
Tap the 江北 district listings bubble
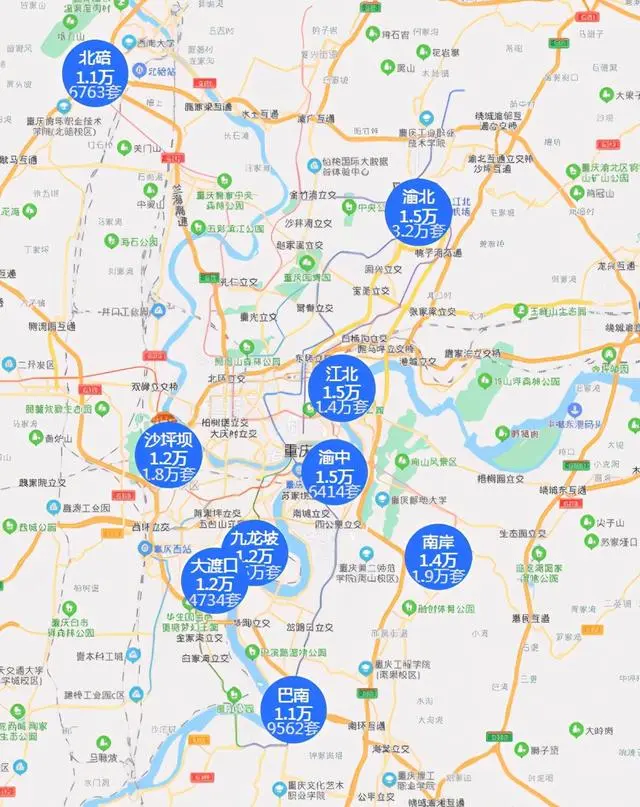click(341, 389)
